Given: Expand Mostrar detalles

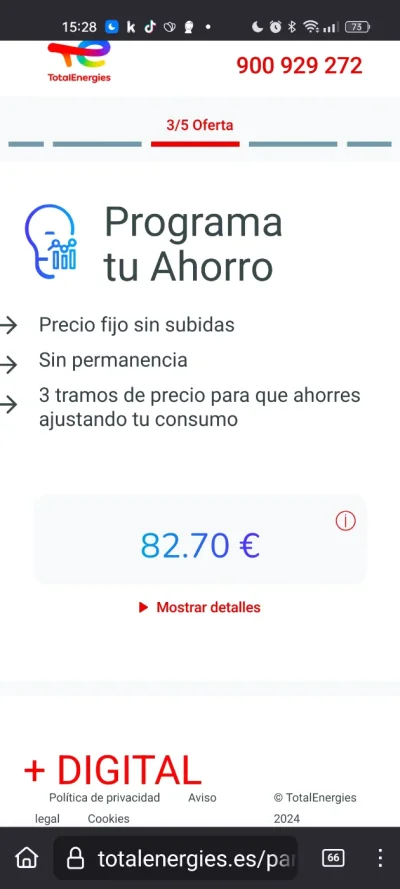Looking at the screenshot, I should (x=199, y=607).
